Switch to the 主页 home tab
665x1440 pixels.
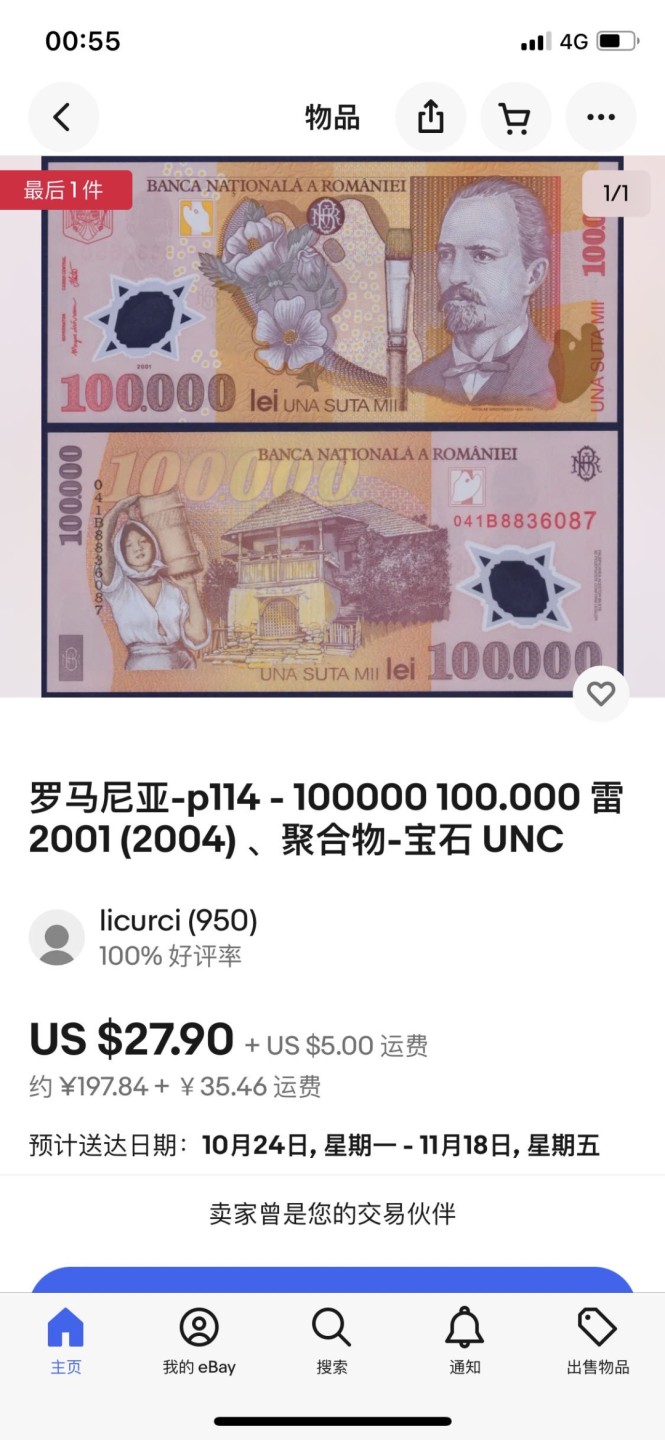[x=66, y=1341]
